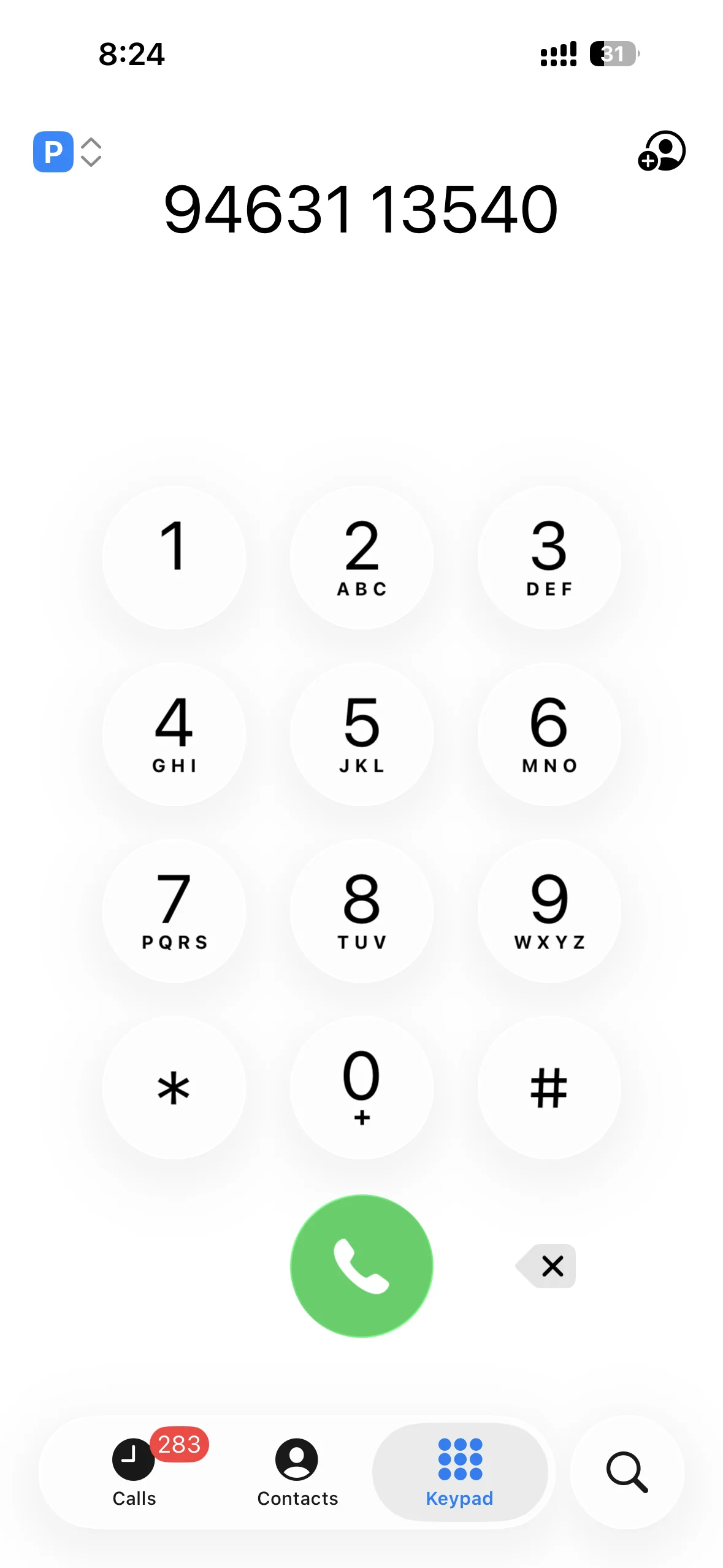723x1568 pixels.
Task: Add the dialed number to contacts
Action: [662, 151]
